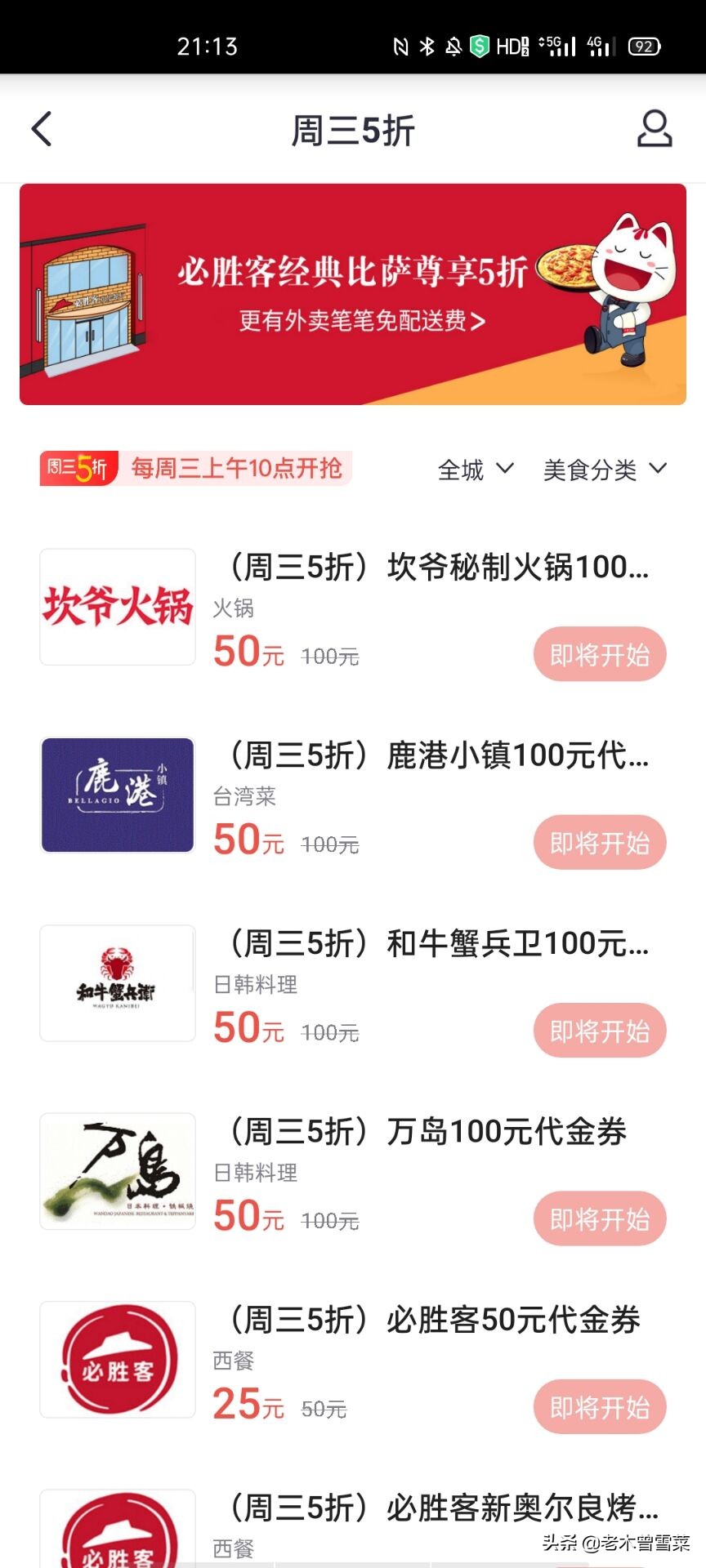The width and height of the screenshot is (706, 1568).
Task: Tap the Bluetooth icon in the status bar
Action: coord(425,47)
